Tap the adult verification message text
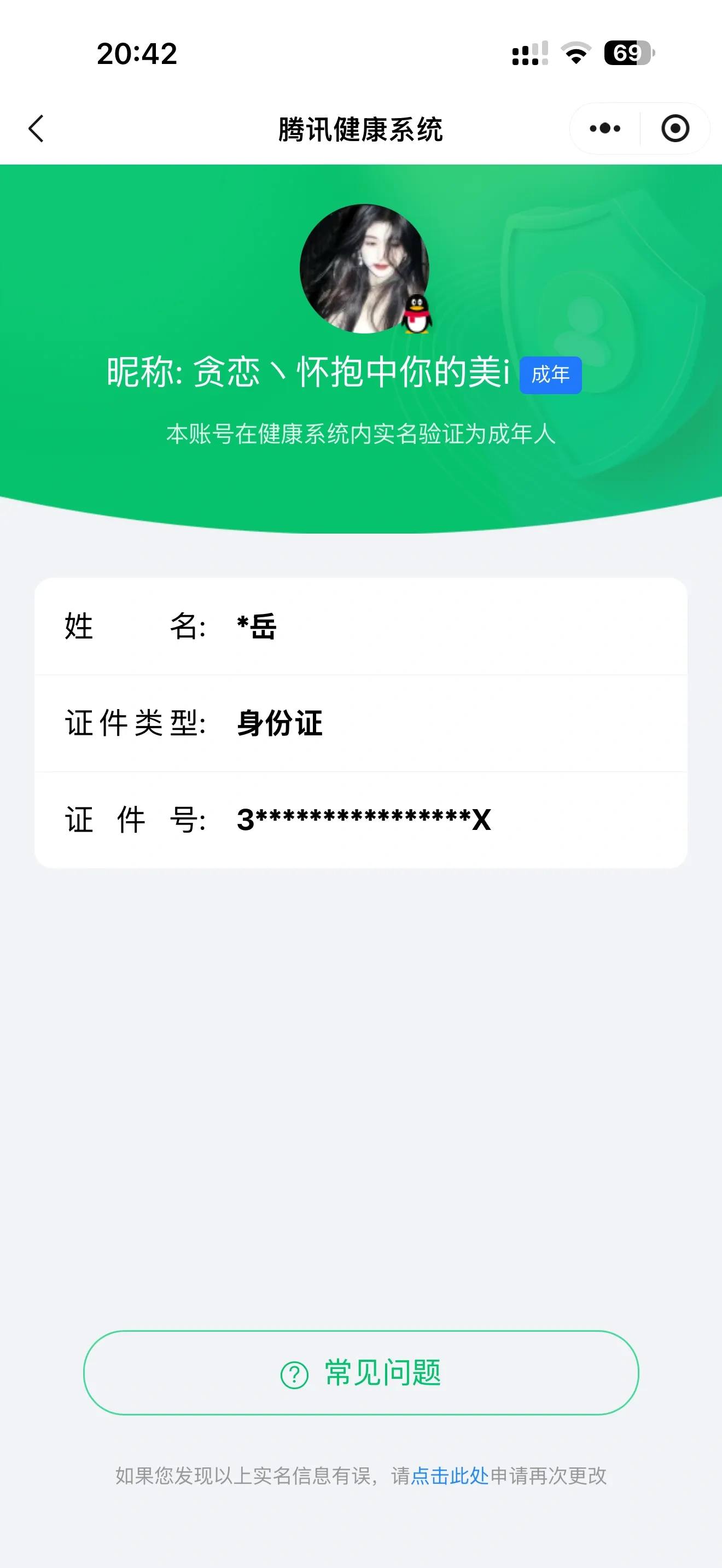This screenshot has width=722, height=1568. point(360,434)
